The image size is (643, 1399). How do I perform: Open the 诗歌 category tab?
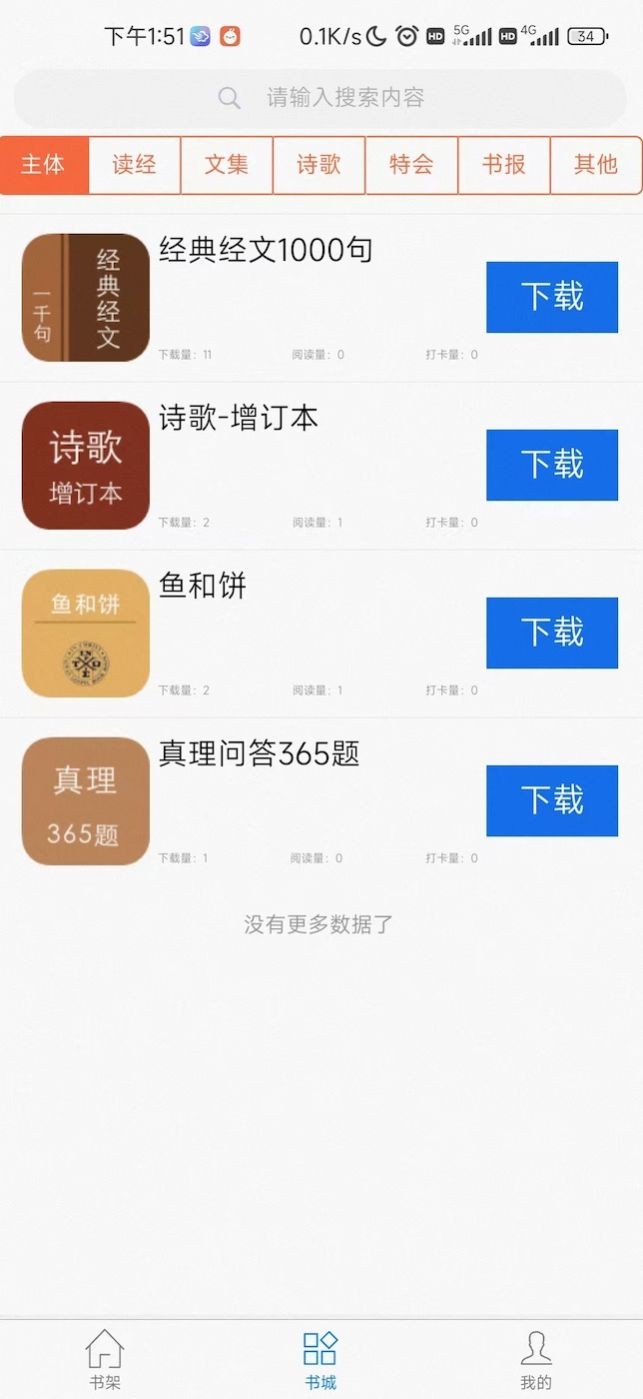point(319,165)
